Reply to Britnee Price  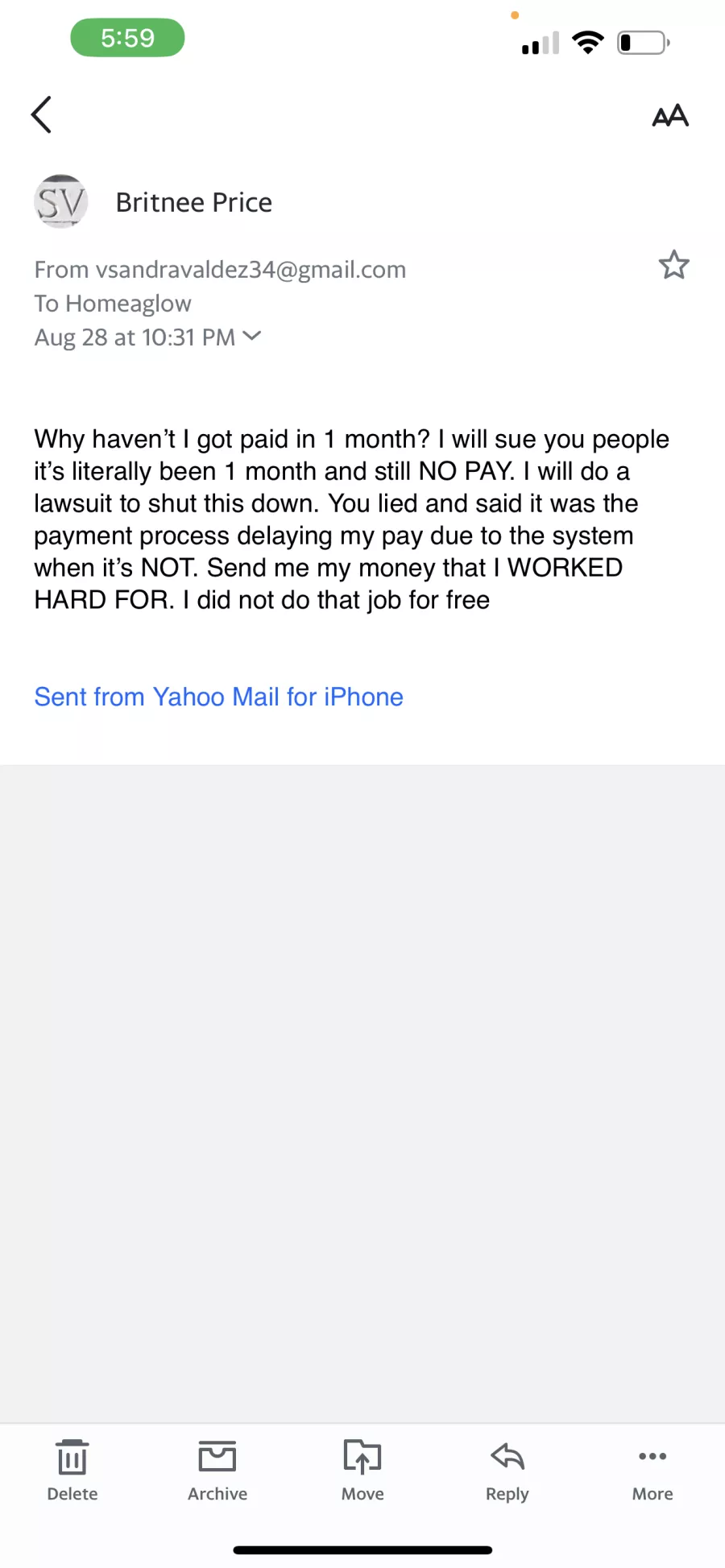tap(507, 1471)
